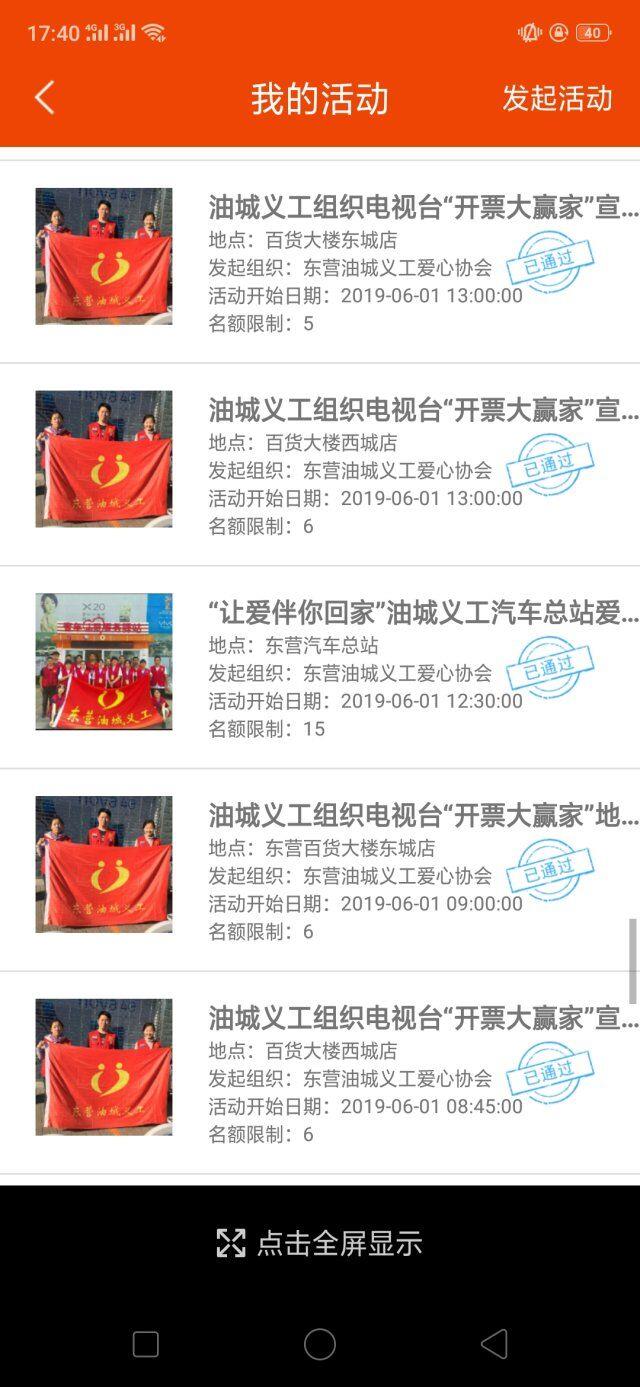Open the 08:45 activity at 百货大楼西城店
The width and height of the screenshot is (640, 1387).
click(x=320, y=1073)
